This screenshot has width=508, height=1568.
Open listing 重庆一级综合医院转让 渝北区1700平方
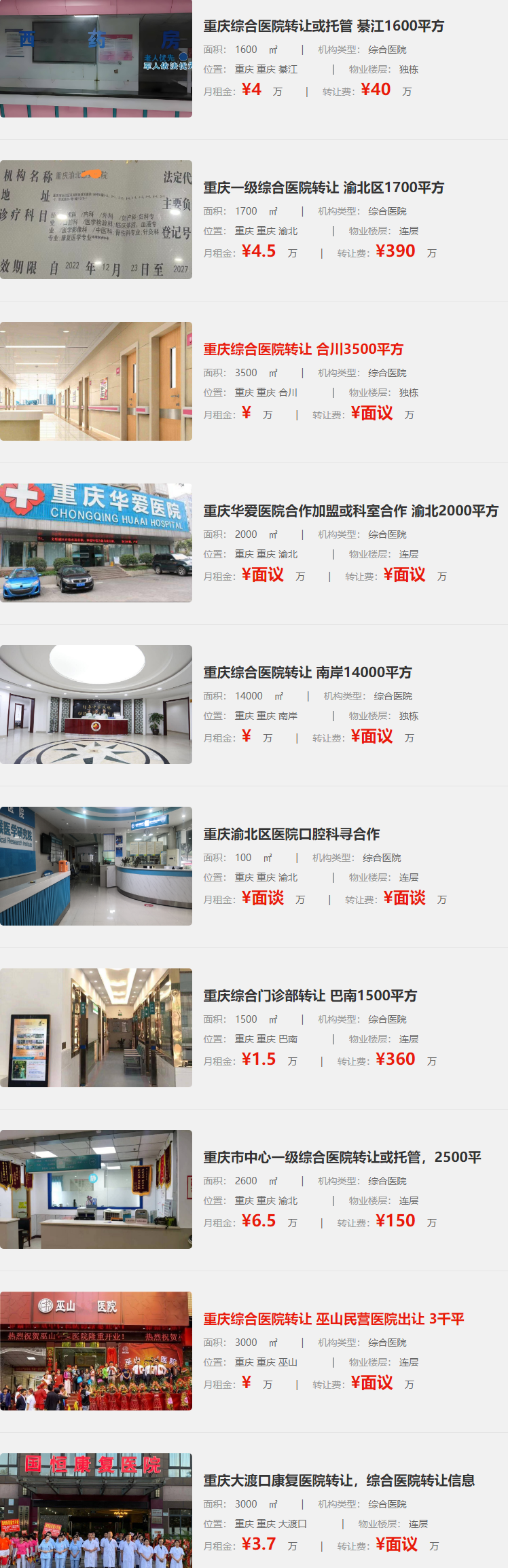323,187
